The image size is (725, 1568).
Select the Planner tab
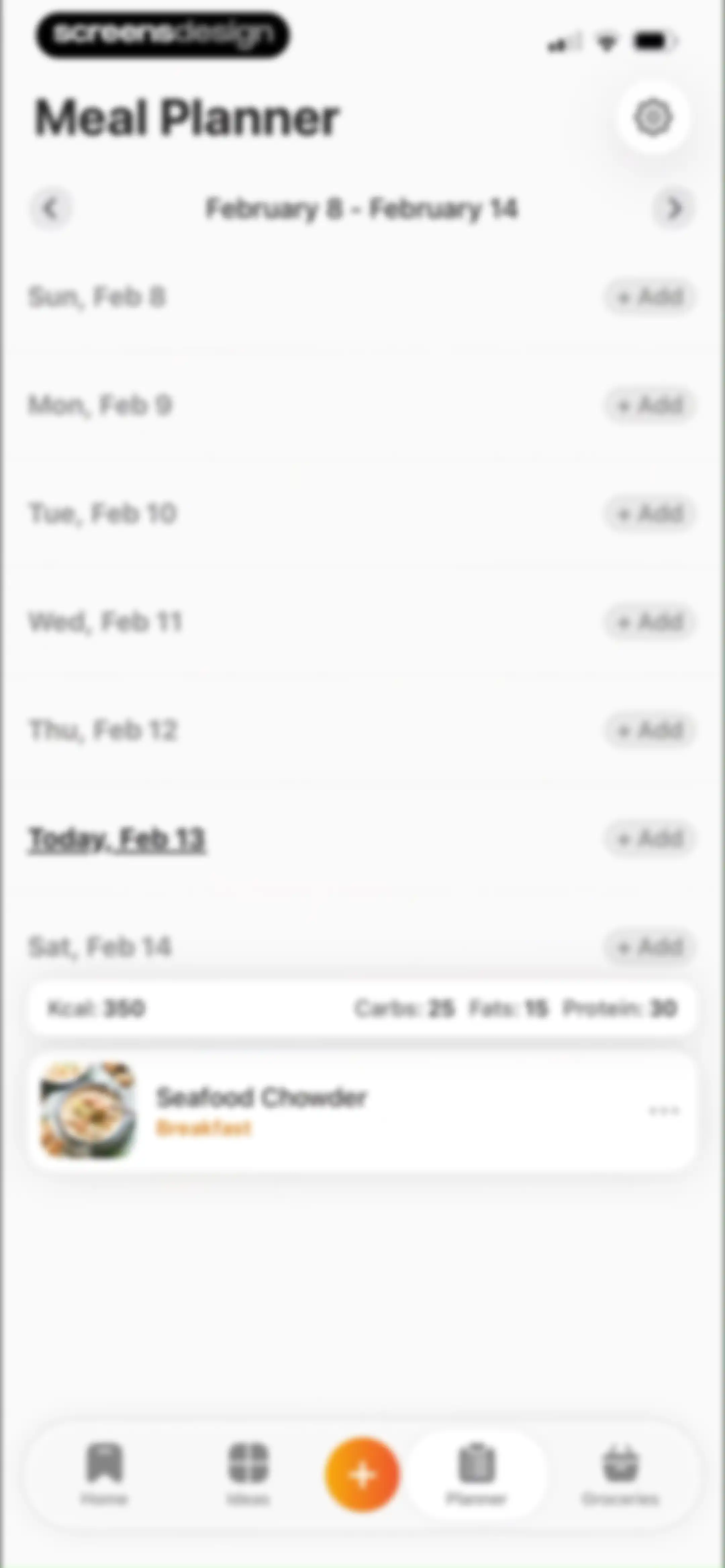tap(477, 1474)
